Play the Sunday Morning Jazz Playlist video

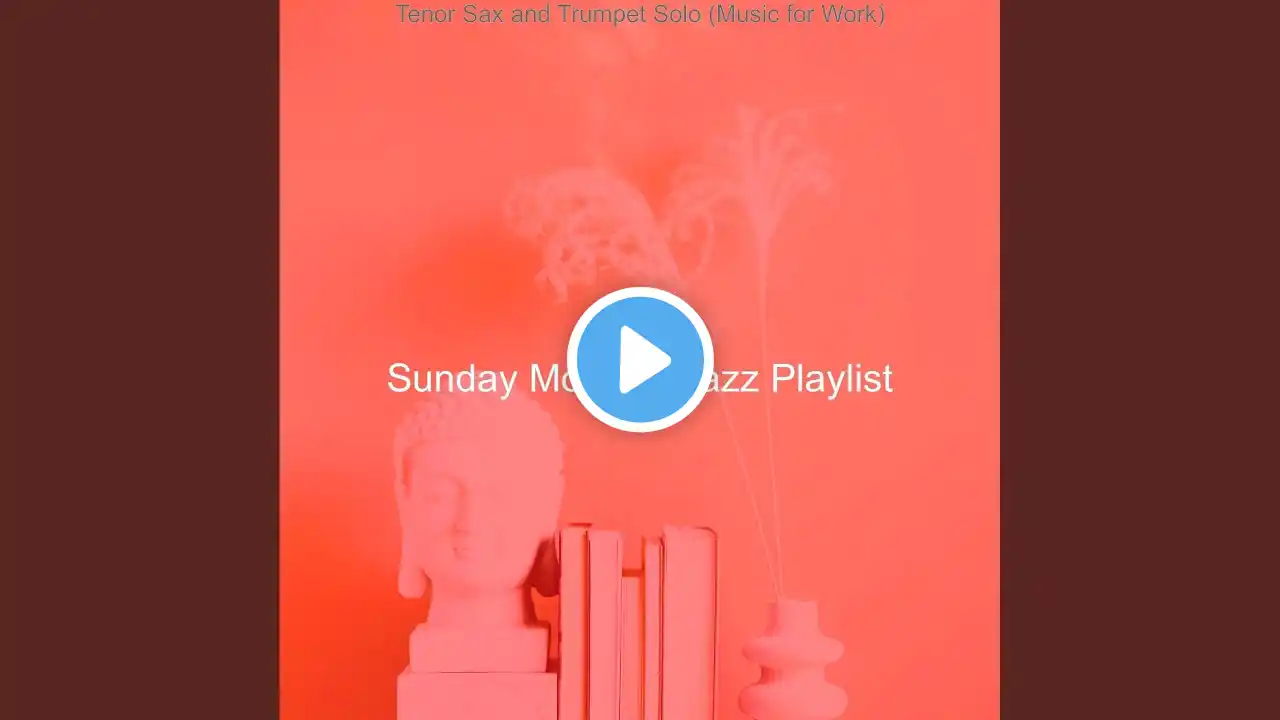point(640,360)
